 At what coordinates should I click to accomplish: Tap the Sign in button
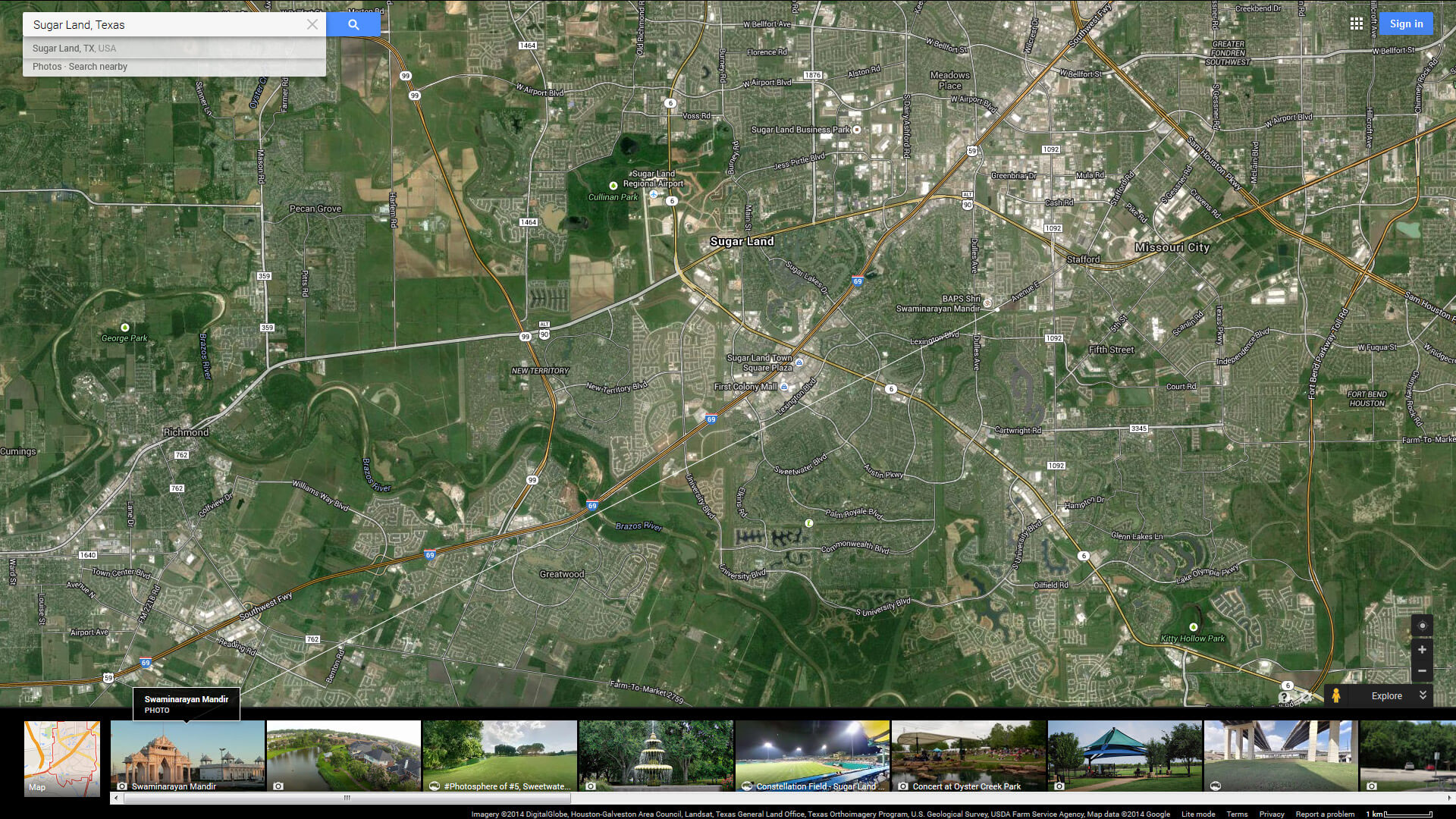pos(1406,24)
